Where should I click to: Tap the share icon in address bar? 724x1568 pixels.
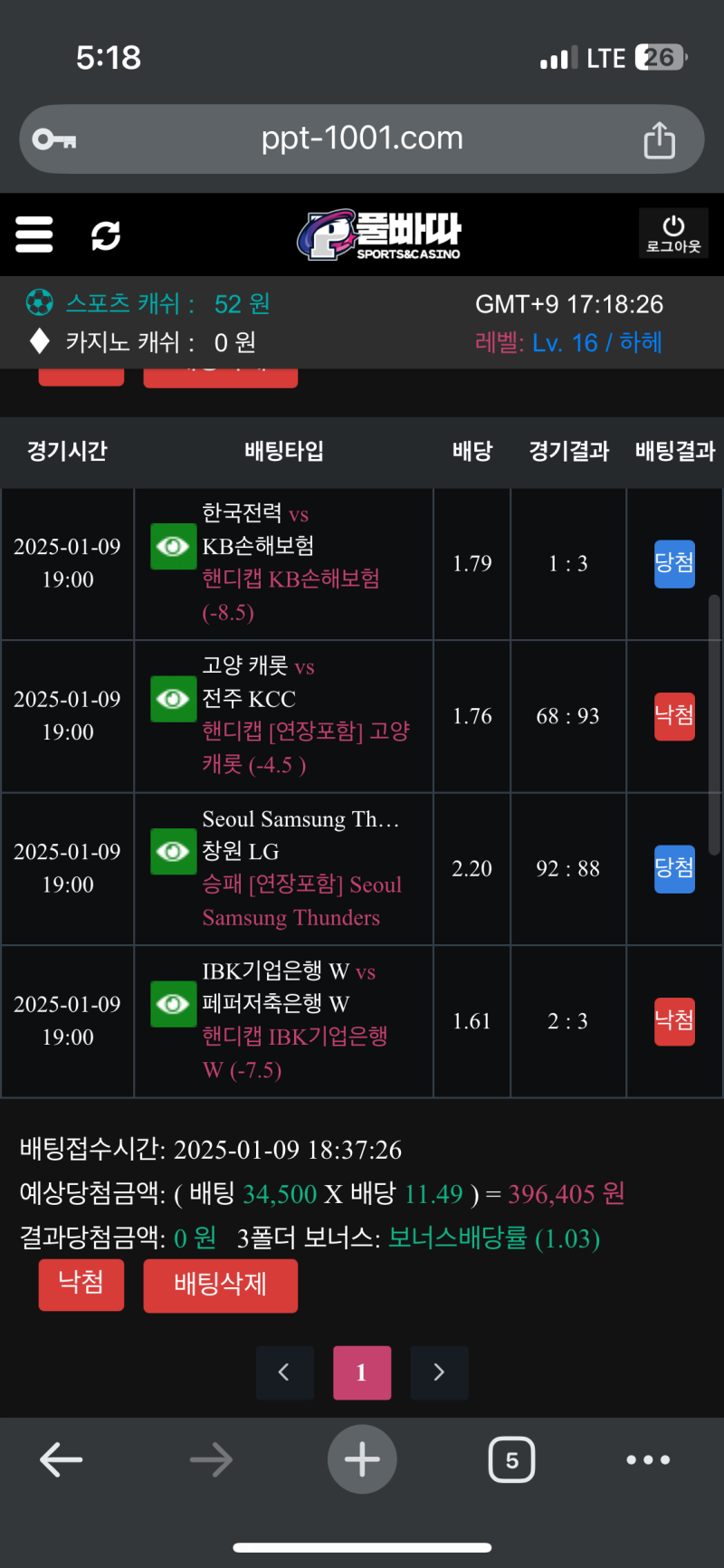click(x=659, y=140)
